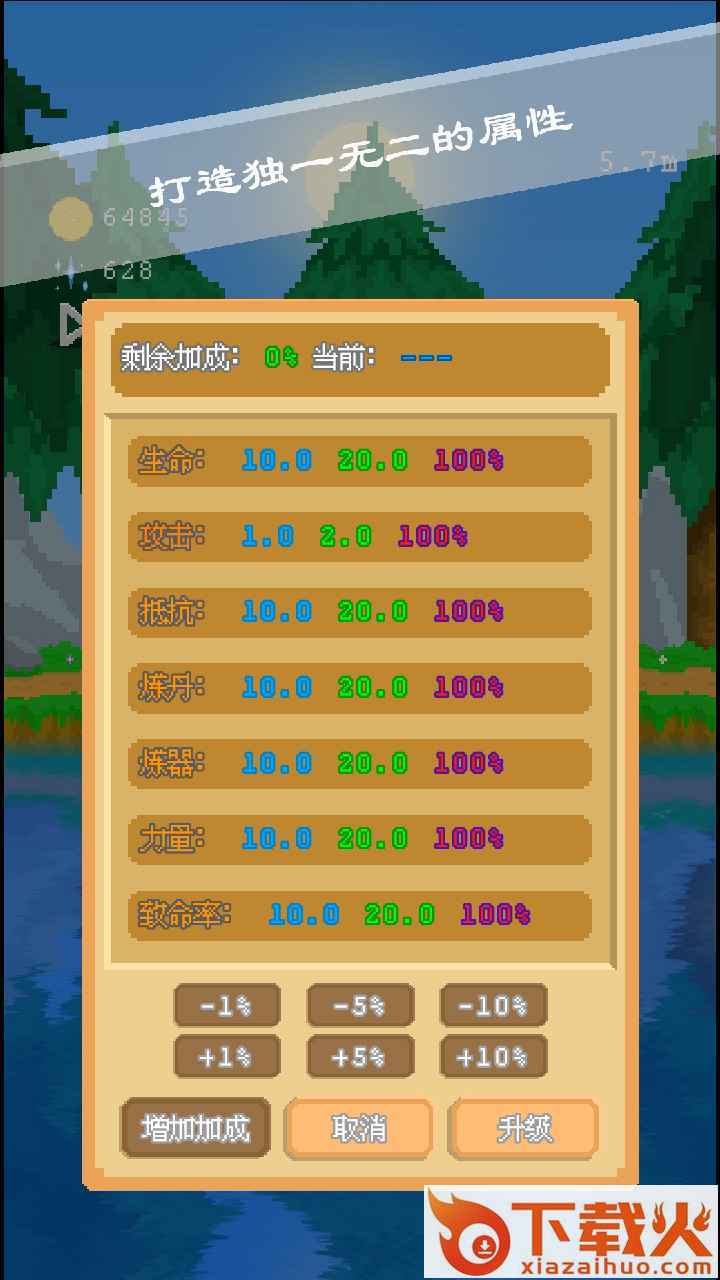
Task: Select the 抵抗 attribute row
Action: click(360, 612)
